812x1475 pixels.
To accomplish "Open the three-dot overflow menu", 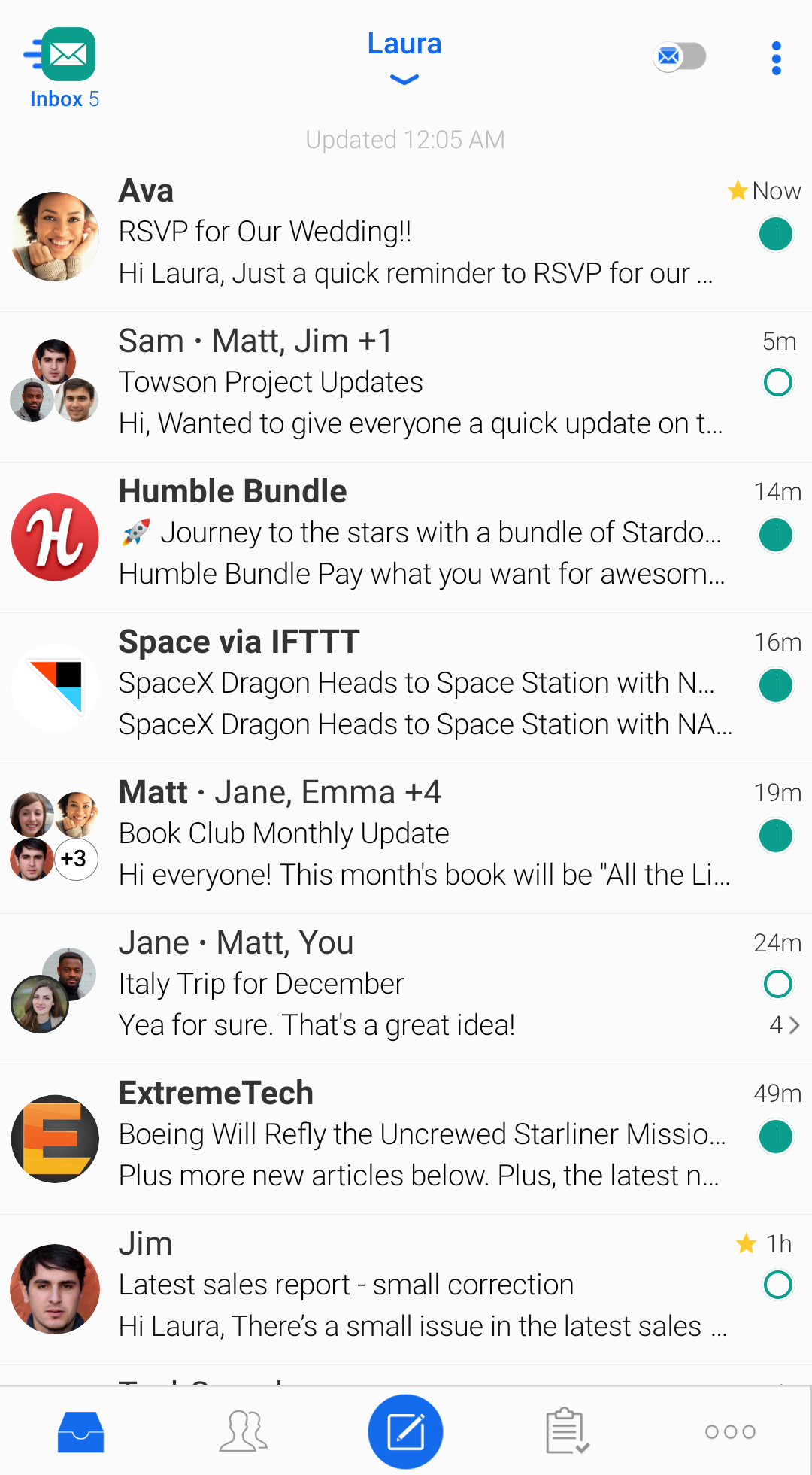I will pos(776,58).
